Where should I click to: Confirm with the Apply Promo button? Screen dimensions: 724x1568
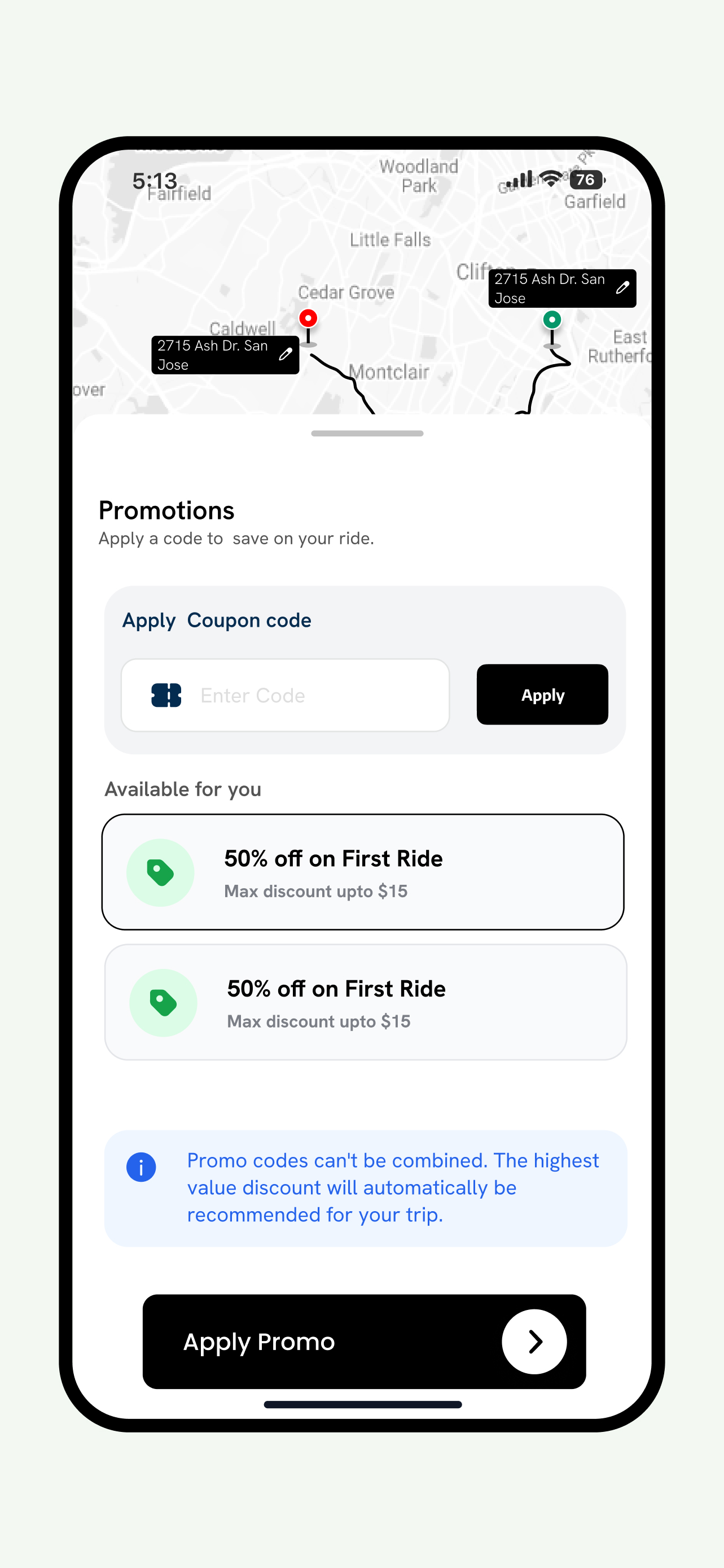[x=364, y=1342]
